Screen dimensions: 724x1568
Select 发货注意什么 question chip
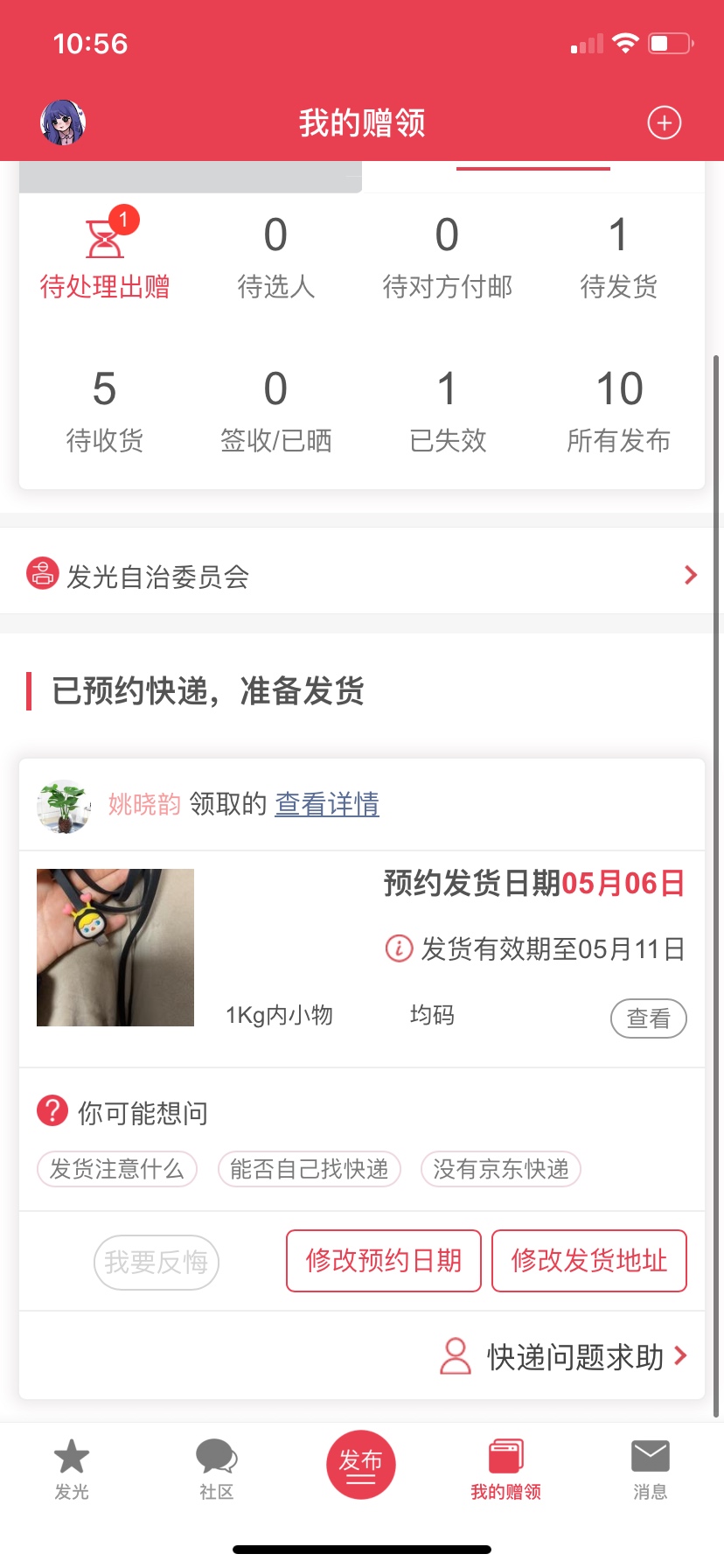(x=117, y=1169)
